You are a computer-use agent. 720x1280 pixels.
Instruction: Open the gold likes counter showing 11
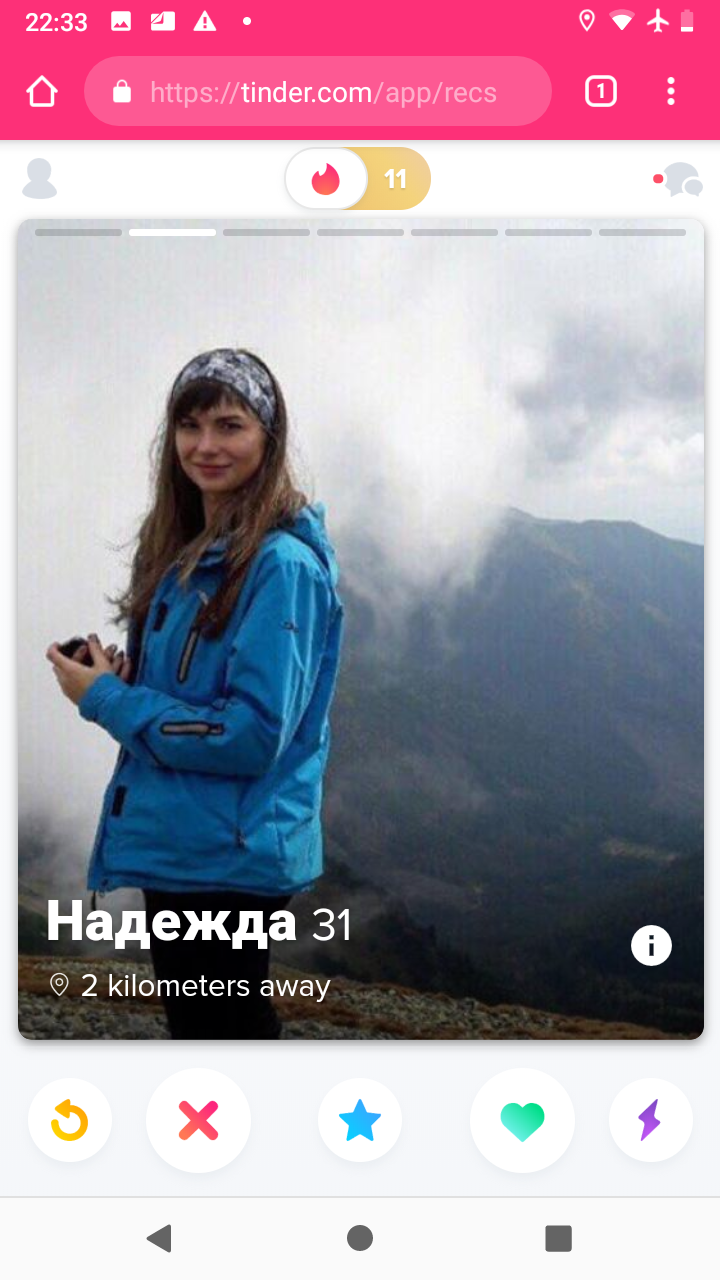coord(397,179)
